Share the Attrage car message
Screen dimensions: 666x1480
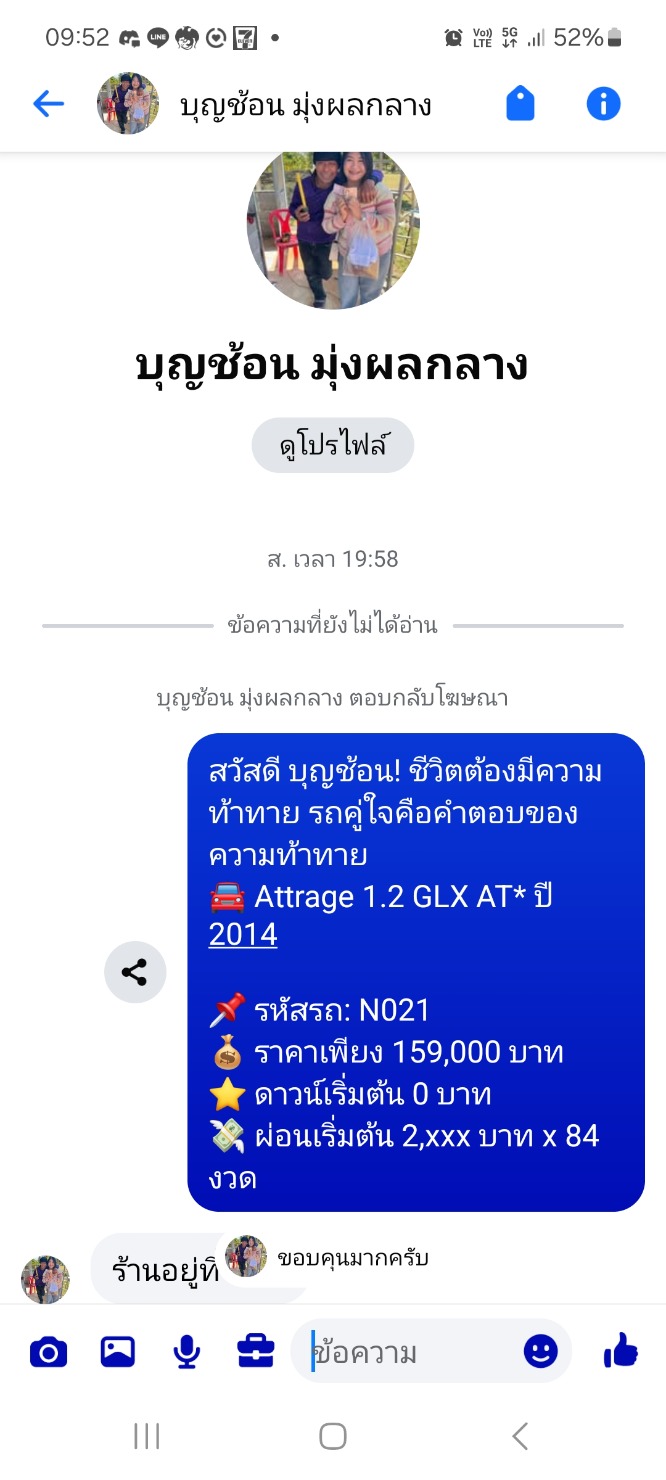point(135,972)
